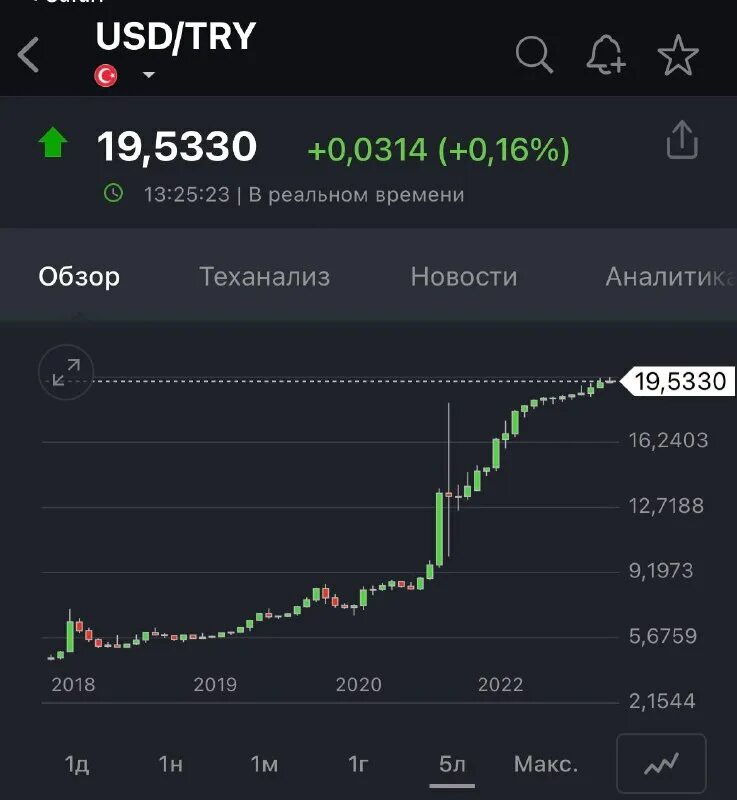The height and width of the screenshot is (800, 737).
Task: Switch on the Макс. timeframe
Action: 546,762
